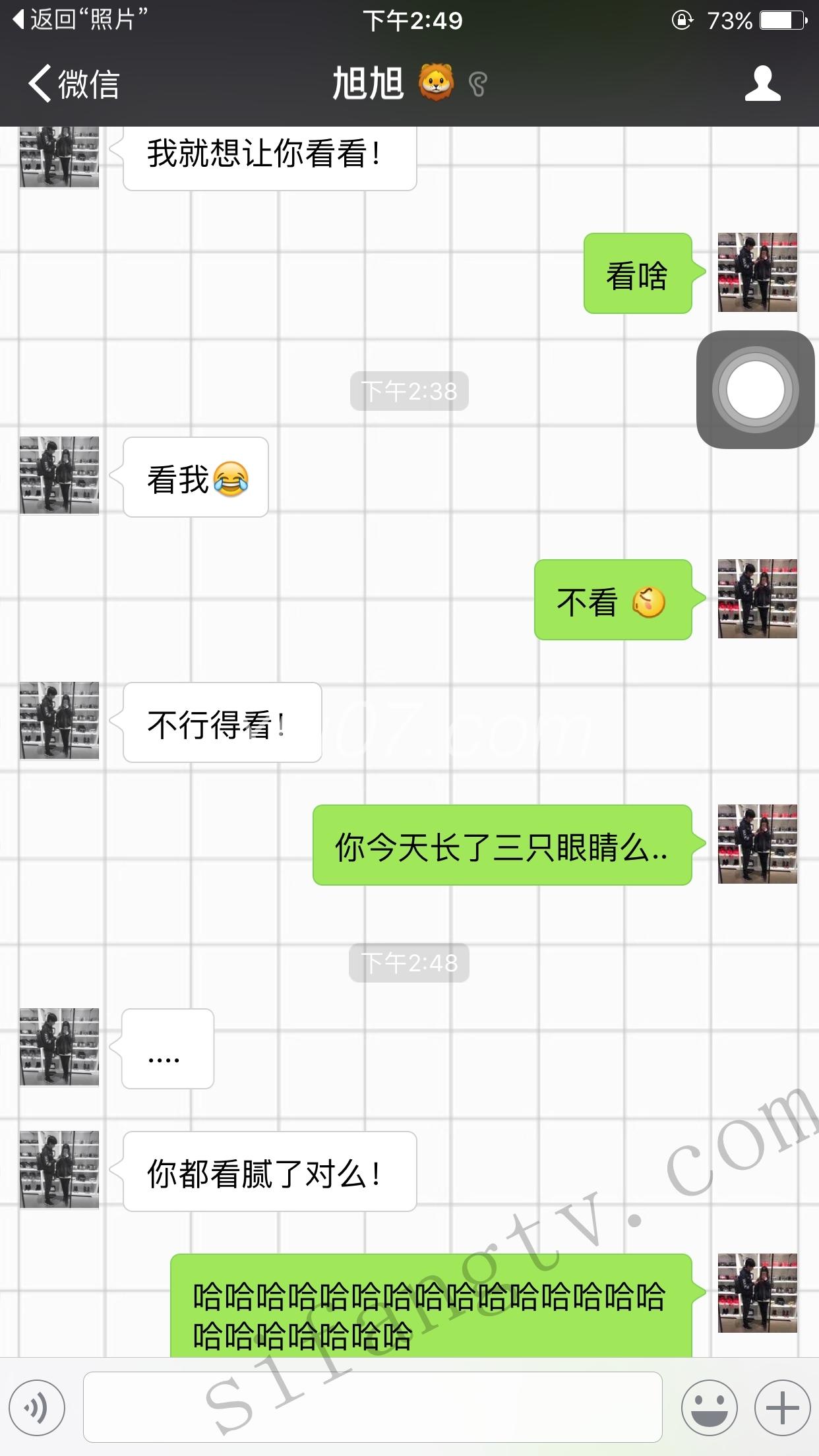Tap the message text input field
The height and width of the screenshot is (1456, 819).
tap(373, 1407)
